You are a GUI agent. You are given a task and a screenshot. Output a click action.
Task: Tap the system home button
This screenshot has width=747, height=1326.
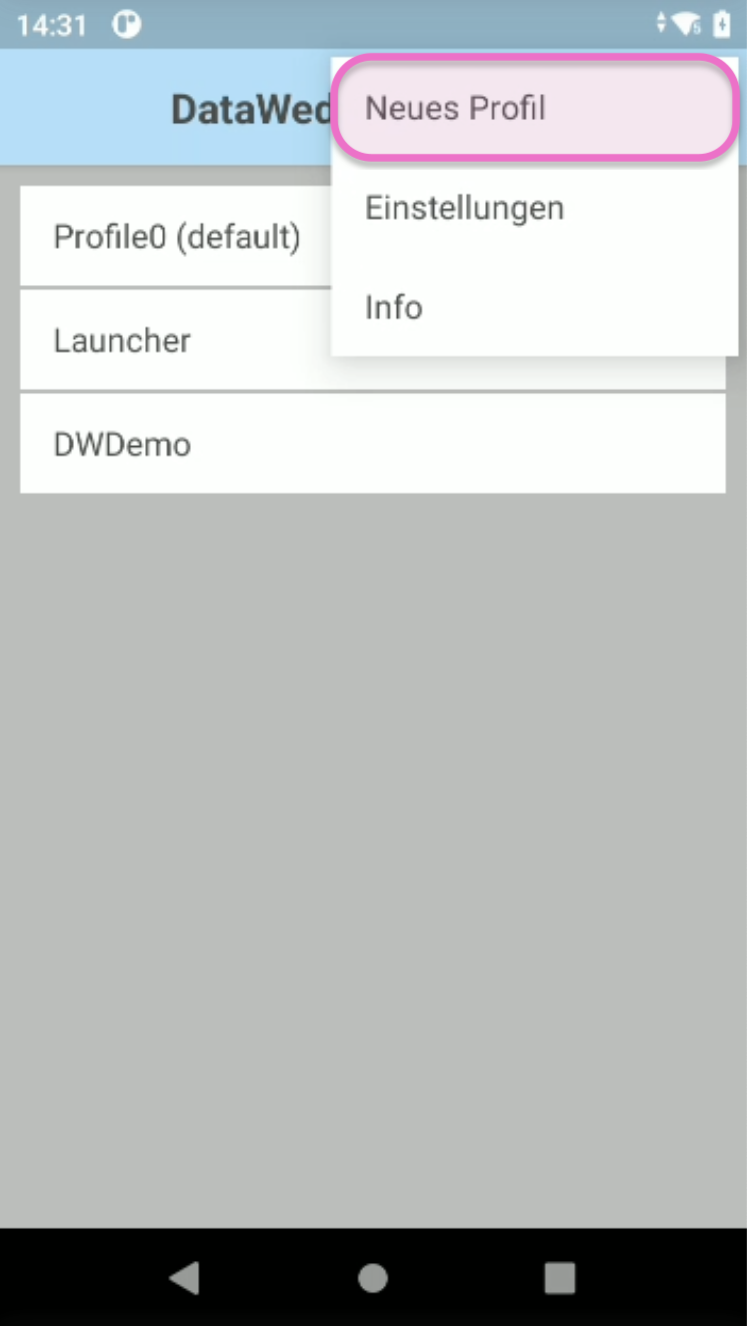coord(373,1277)
